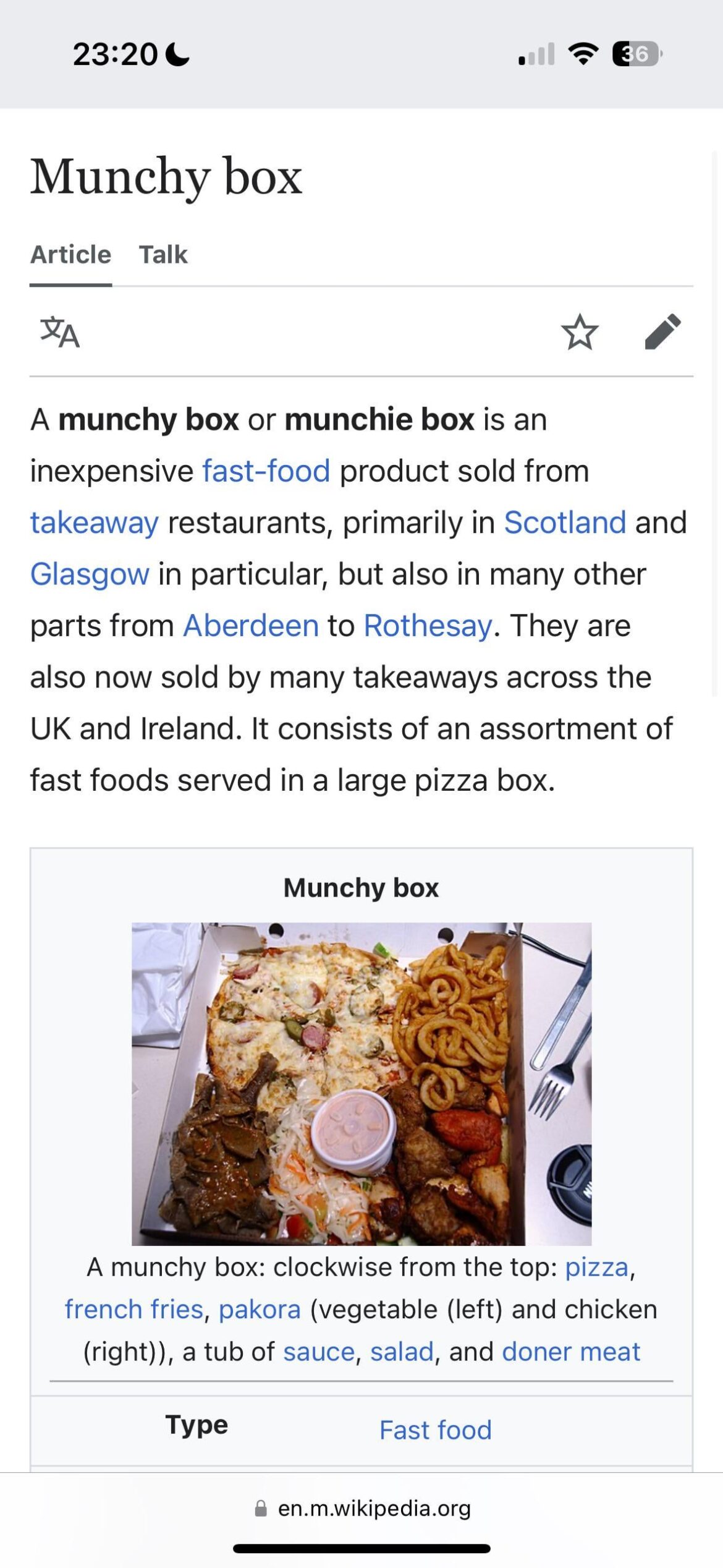Enlarge the munchy box photo
This screenshot has height=1568, width=723.
(x=361, y=1083)
